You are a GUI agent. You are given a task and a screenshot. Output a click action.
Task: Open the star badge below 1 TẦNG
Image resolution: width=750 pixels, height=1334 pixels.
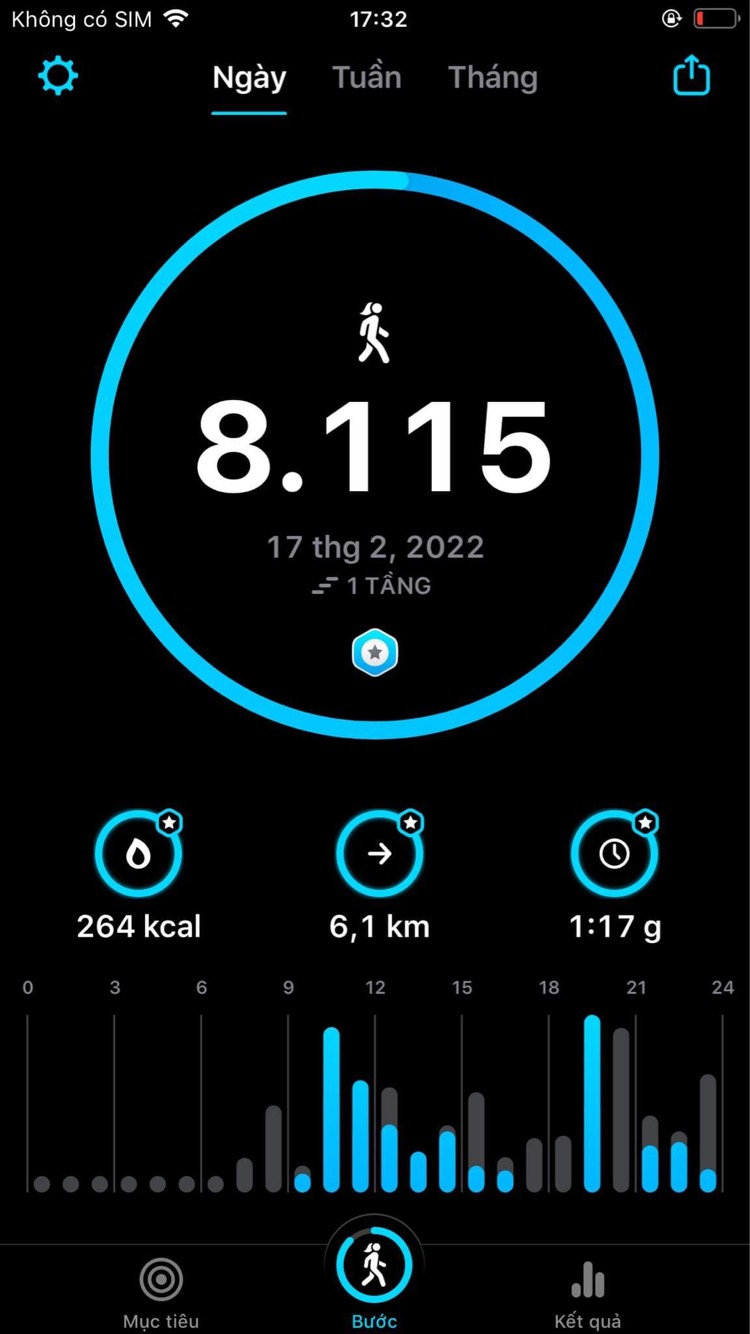pyautogui.click(x=375, y=653)
